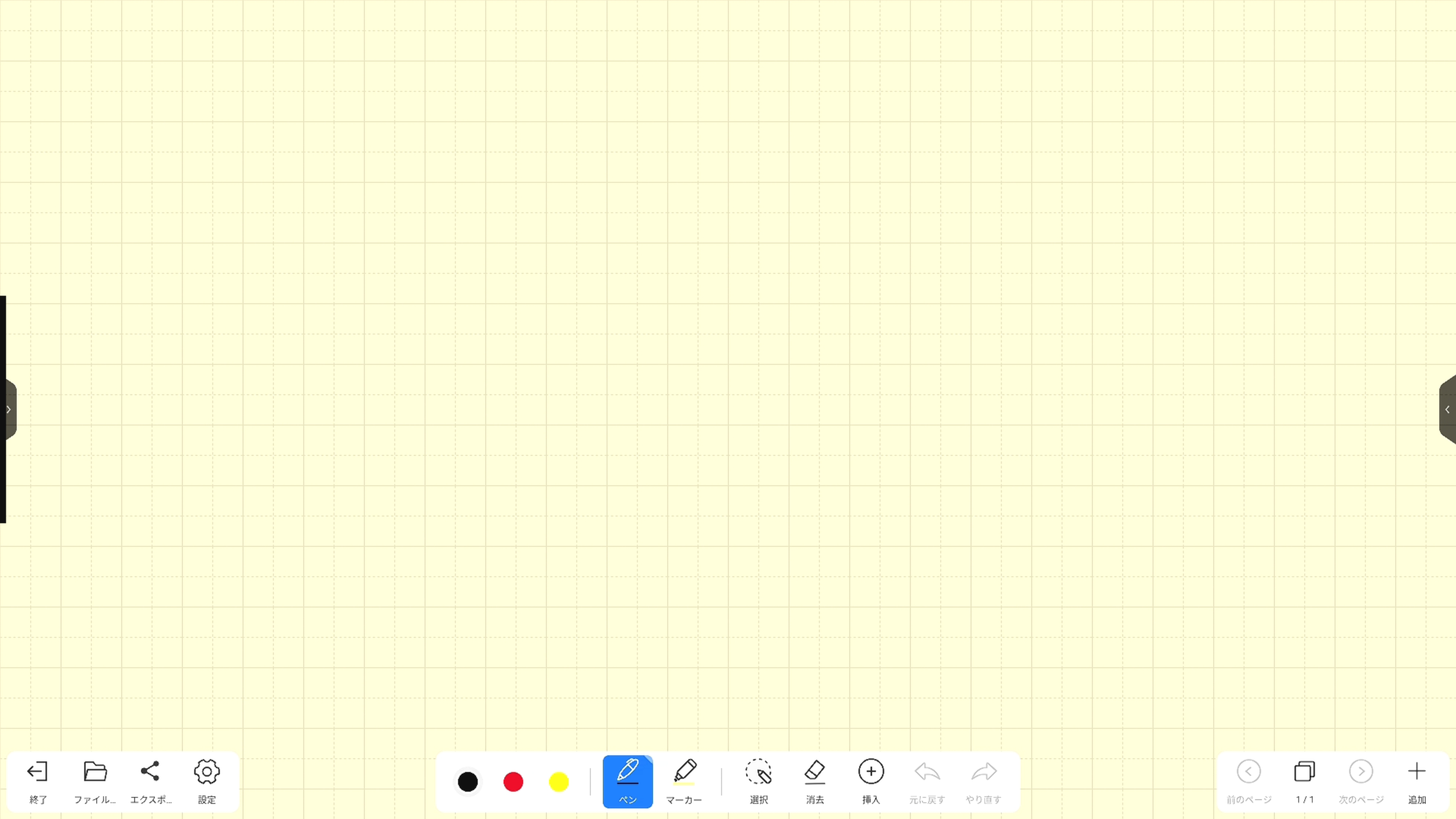Go to 次のページ next page
Screen dimensions: 1456x819
(x=1361, y=781)
